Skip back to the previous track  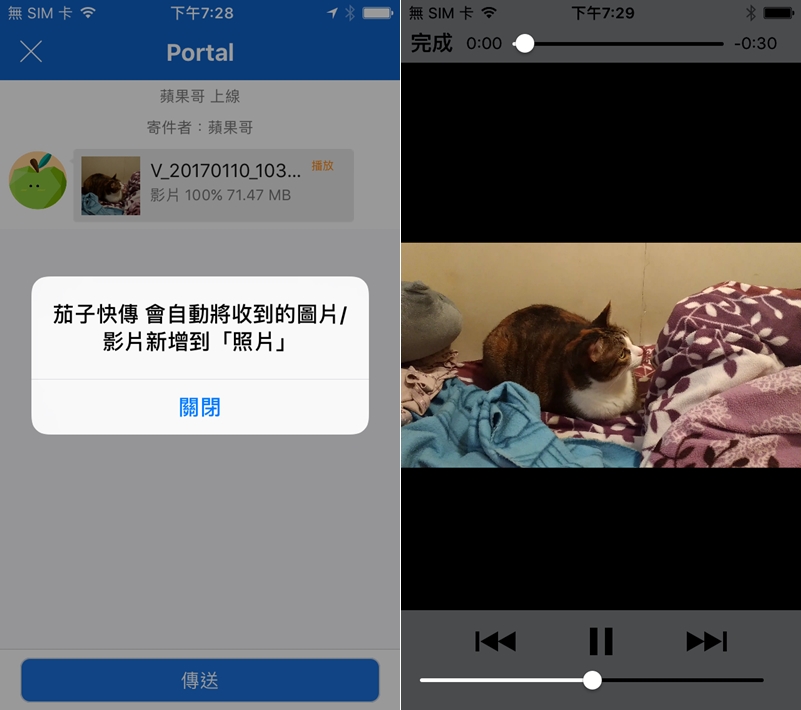(495, 641)
